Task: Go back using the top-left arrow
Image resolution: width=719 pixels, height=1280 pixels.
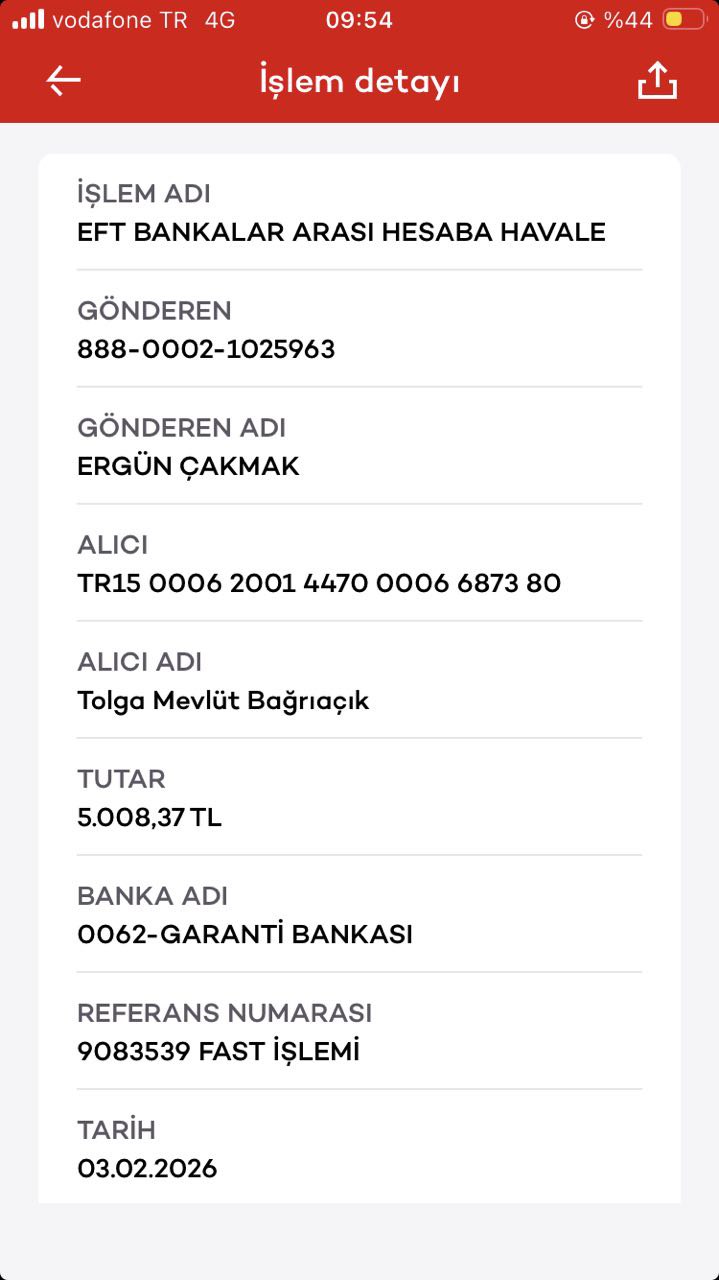Action: pyautogui.click(x=63, y=81)
